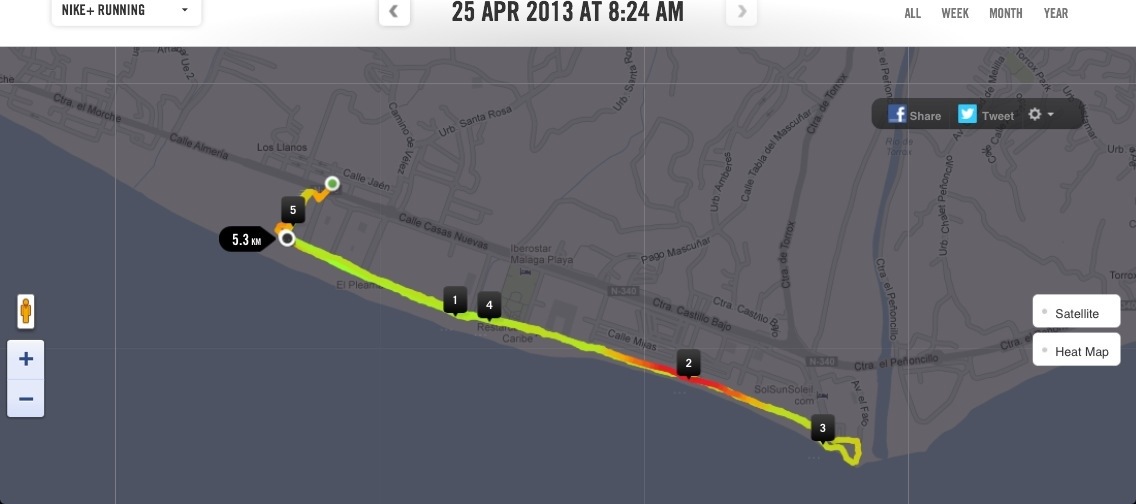Select kilometer marker 2 on the route
This screenshot has height=504, width=1136.
(687, 362)
